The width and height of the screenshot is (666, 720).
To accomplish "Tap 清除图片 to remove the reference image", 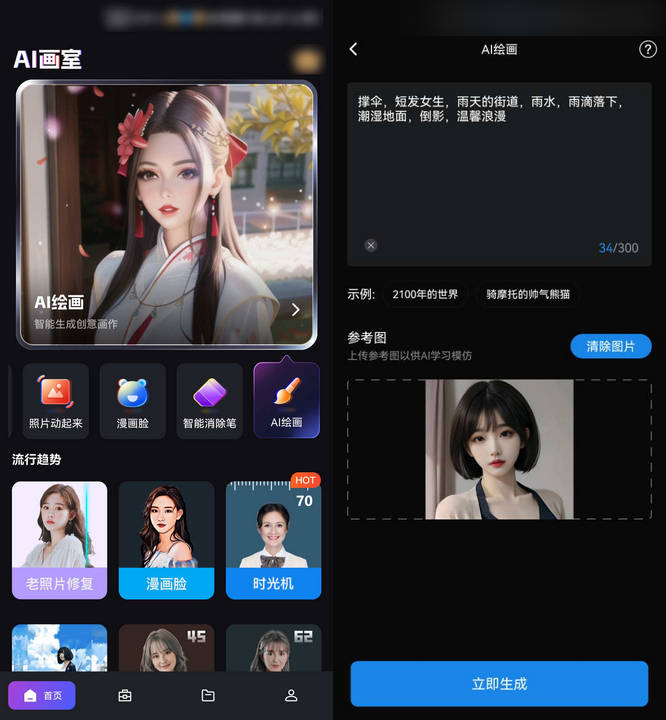I will coord(610,346).
